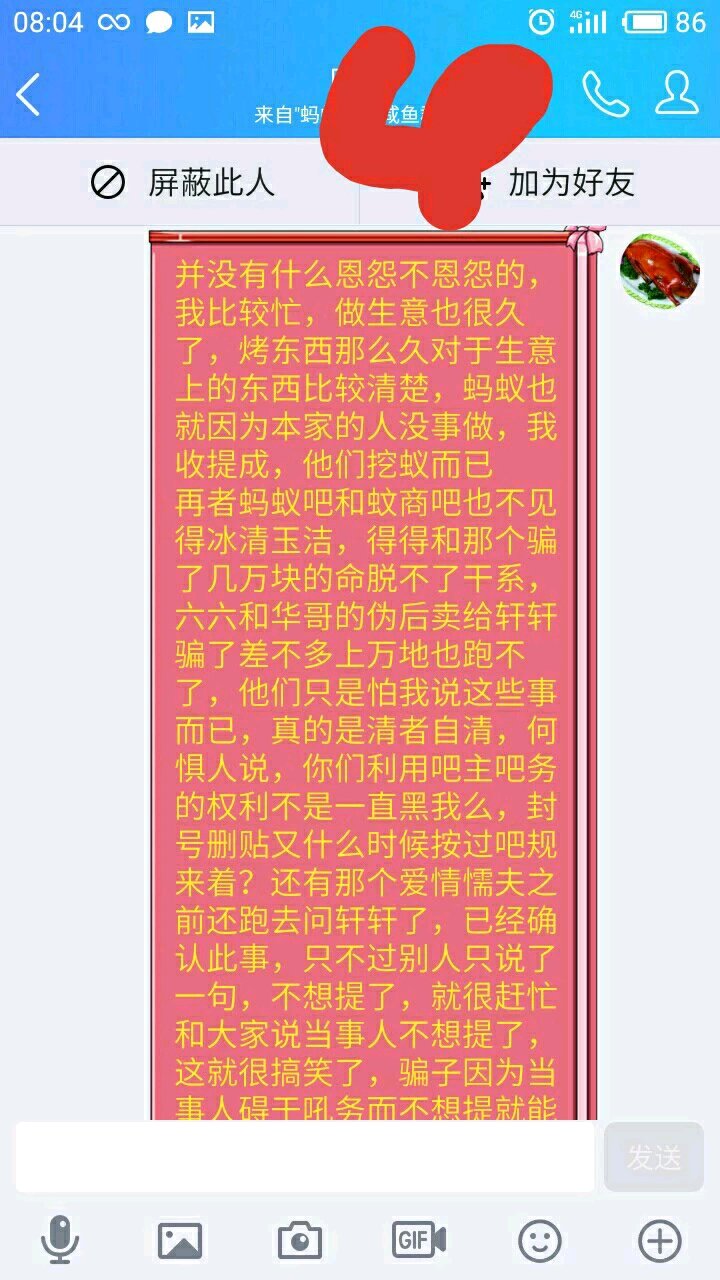Start a voice call with the phone icon
The width and height of the screenshot is (720, 1280).
605,94
